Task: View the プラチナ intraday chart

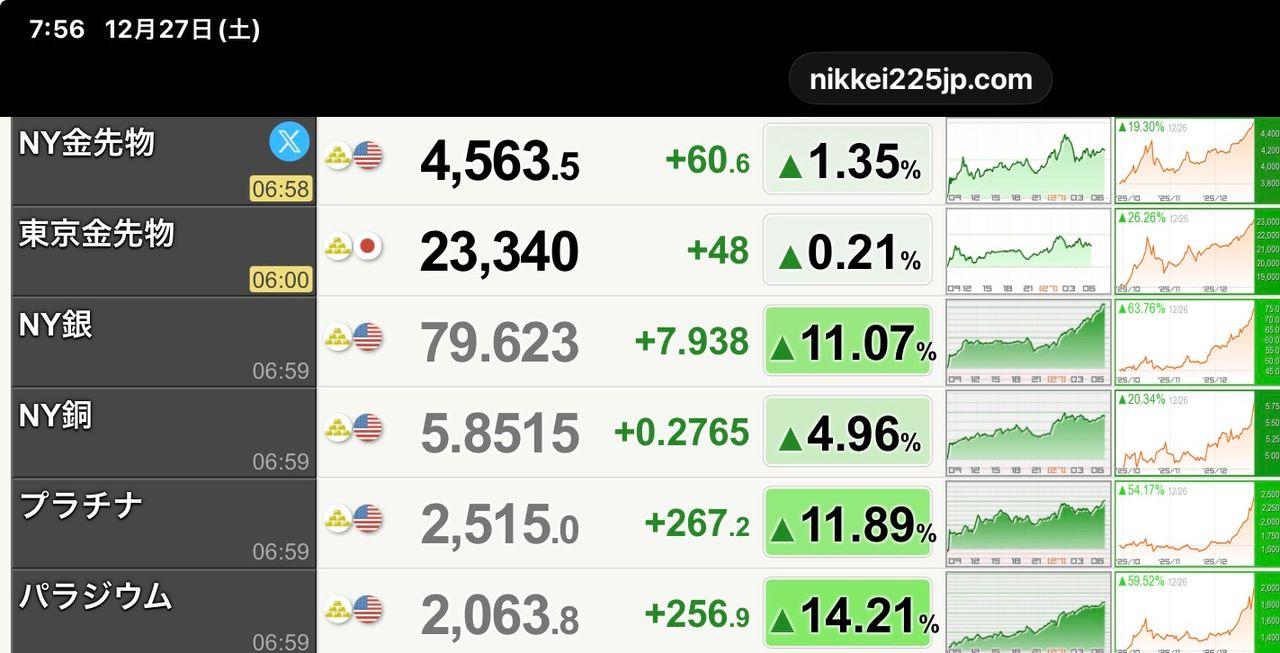Action: pos(1027,523)
